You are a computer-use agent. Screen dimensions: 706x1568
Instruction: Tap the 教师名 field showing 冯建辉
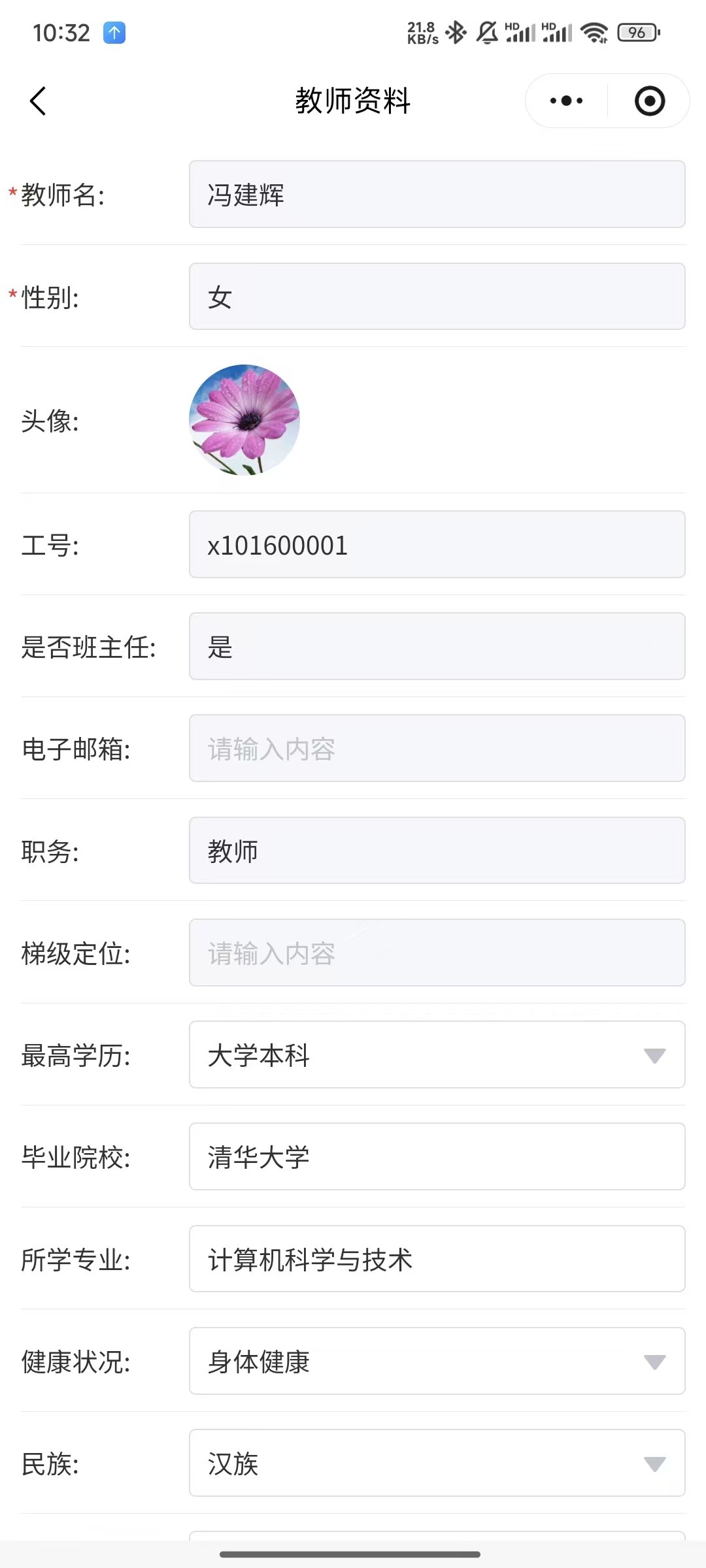point(437,195)
